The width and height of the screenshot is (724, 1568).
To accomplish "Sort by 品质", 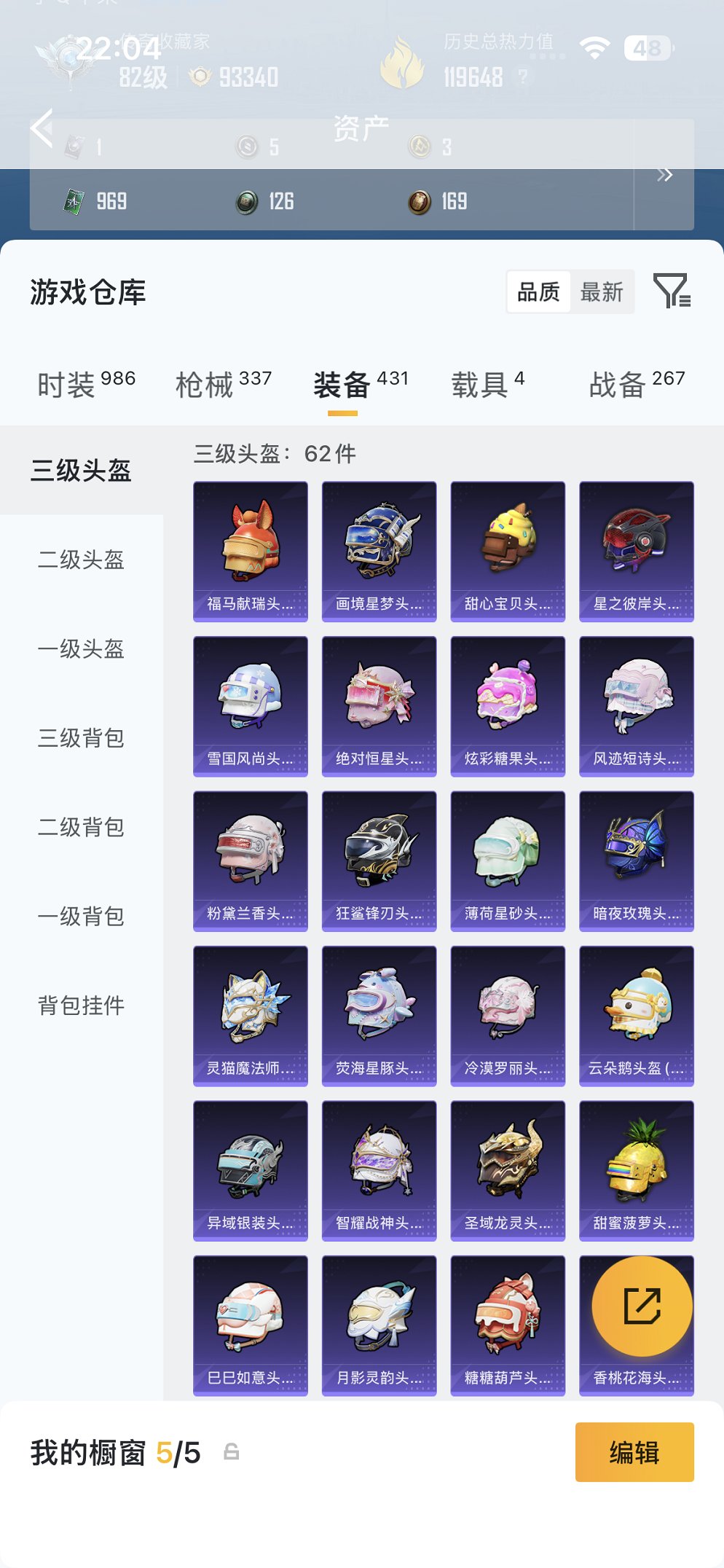I will coord(538,292).
